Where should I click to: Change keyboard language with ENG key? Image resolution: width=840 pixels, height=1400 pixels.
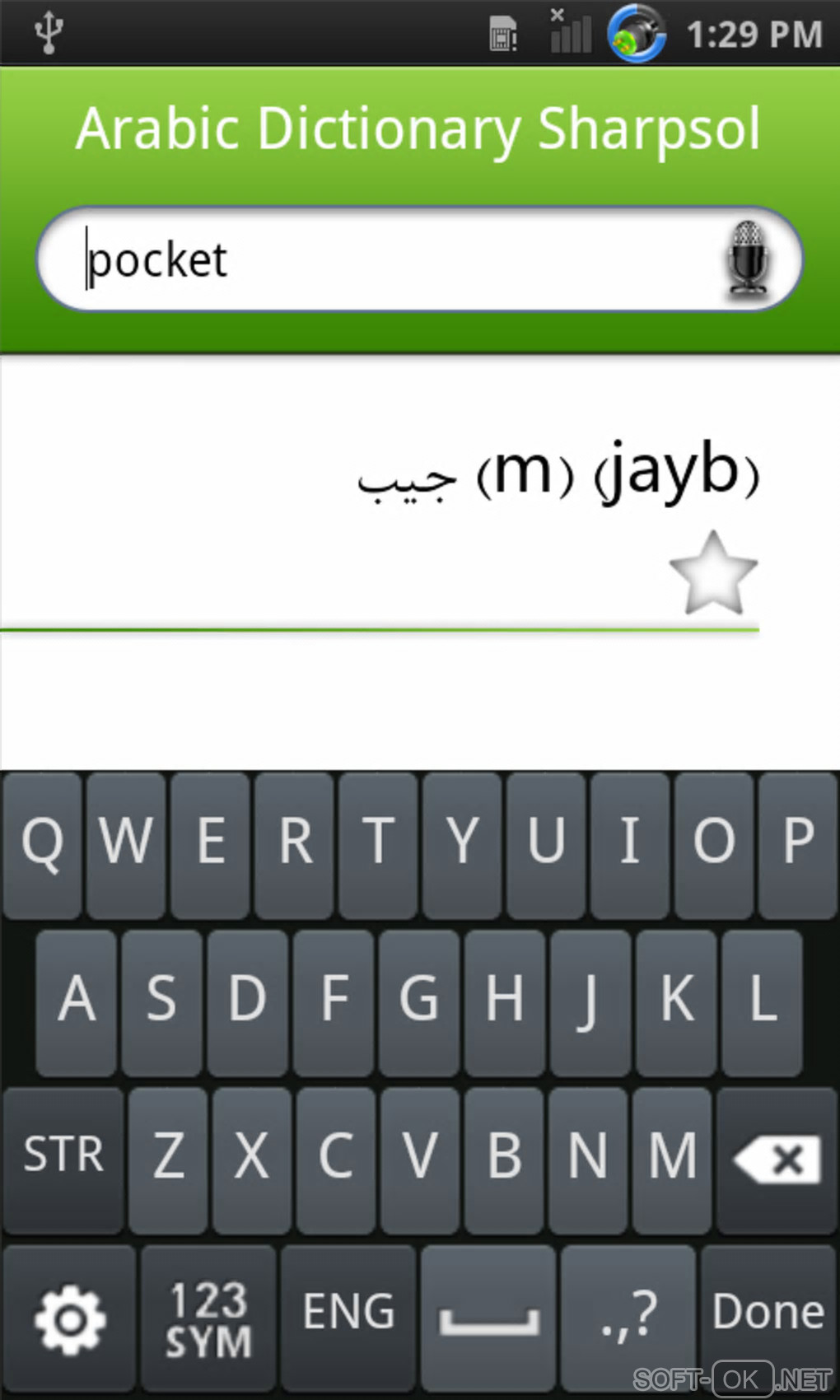tap(348, 1313)
